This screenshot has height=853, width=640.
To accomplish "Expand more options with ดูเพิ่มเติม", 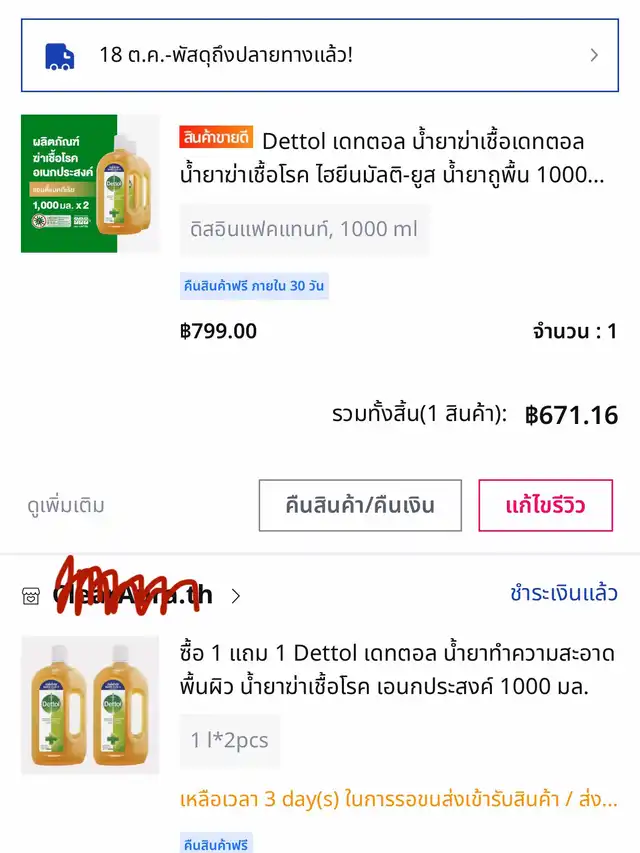I will point(66,505).
